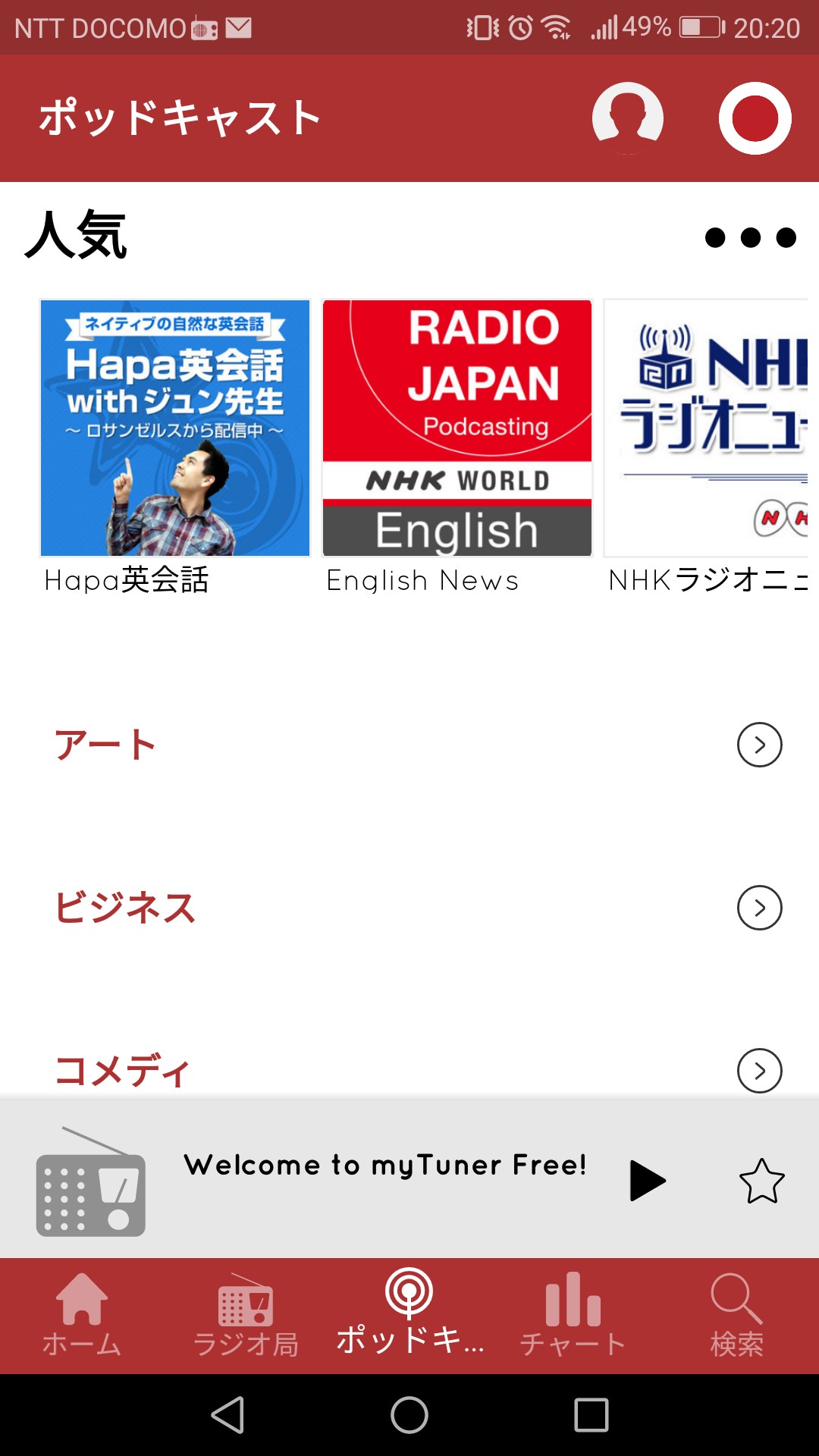Expand the ビジネス category

(x=759, y=908)
